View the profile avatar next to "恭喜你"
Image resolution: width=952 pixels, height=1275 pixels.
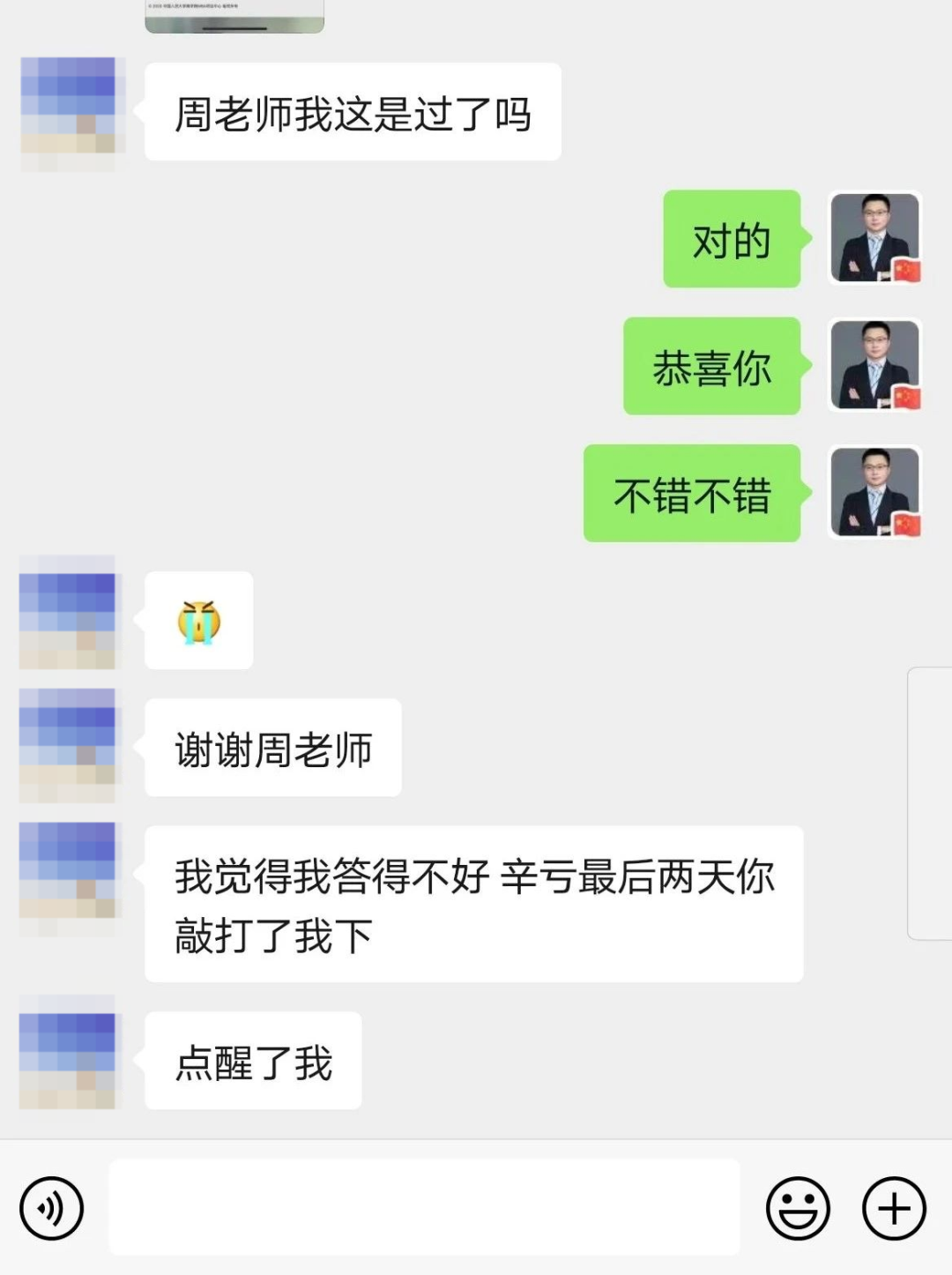coord(875,365)
